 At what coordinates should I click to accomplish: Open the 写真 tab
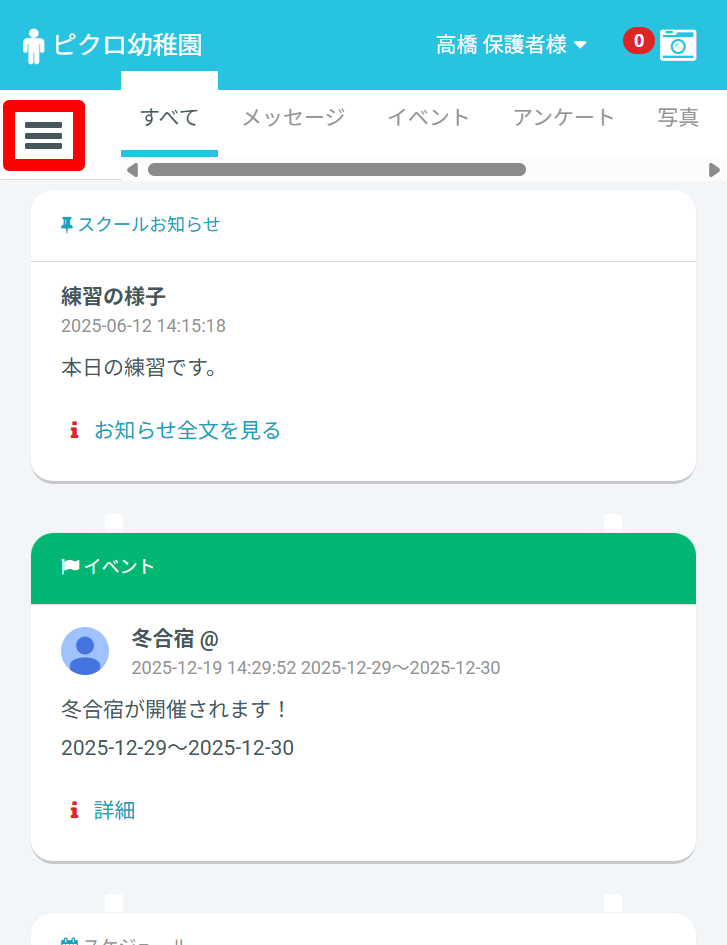click(x=678, y=117)
